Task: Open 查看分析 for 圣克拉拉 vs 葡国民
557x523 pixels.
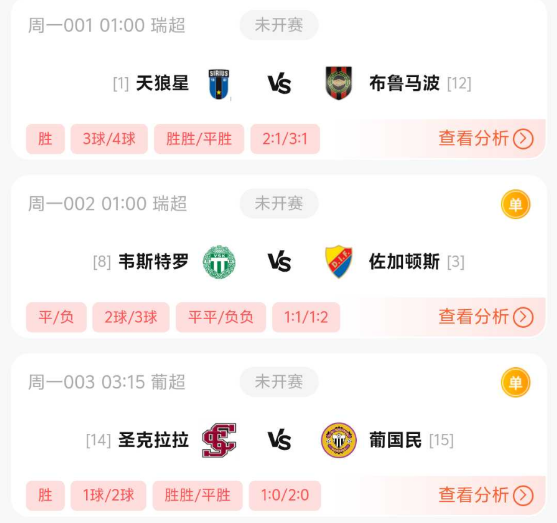Action: click(x=486, y=495)
